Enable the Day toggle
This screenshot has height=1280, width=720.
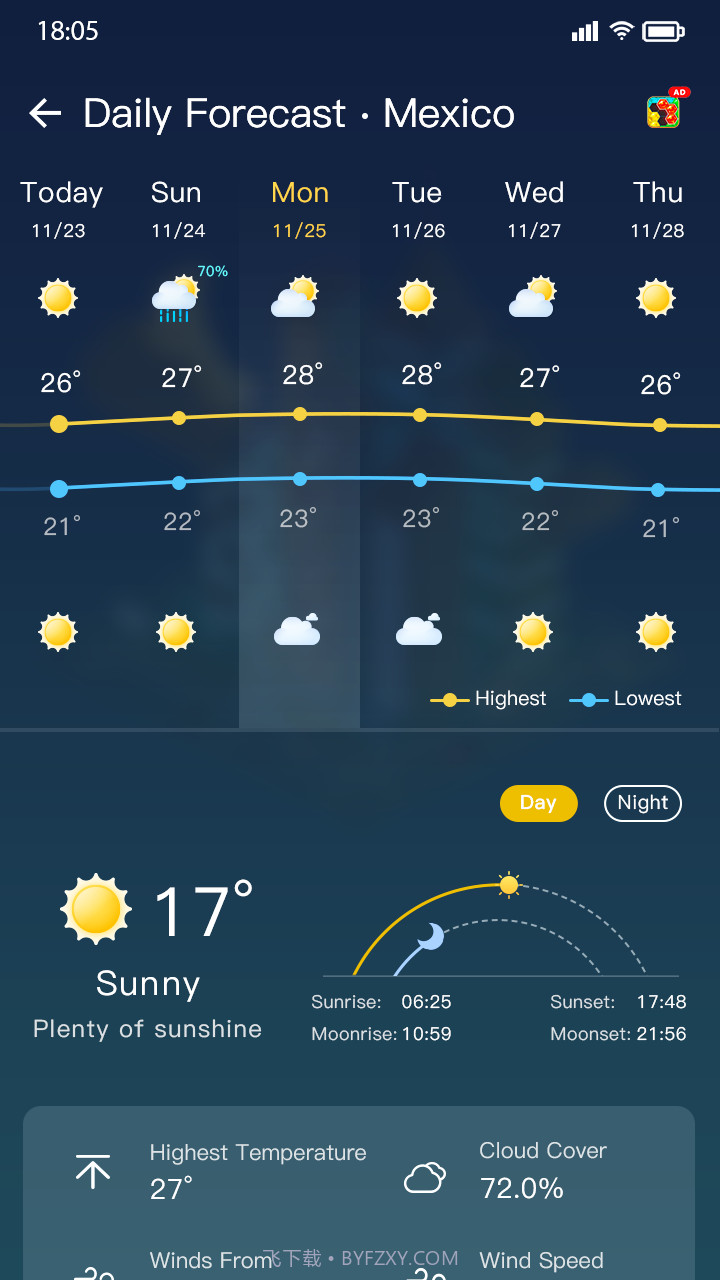(x=538, y=803)
